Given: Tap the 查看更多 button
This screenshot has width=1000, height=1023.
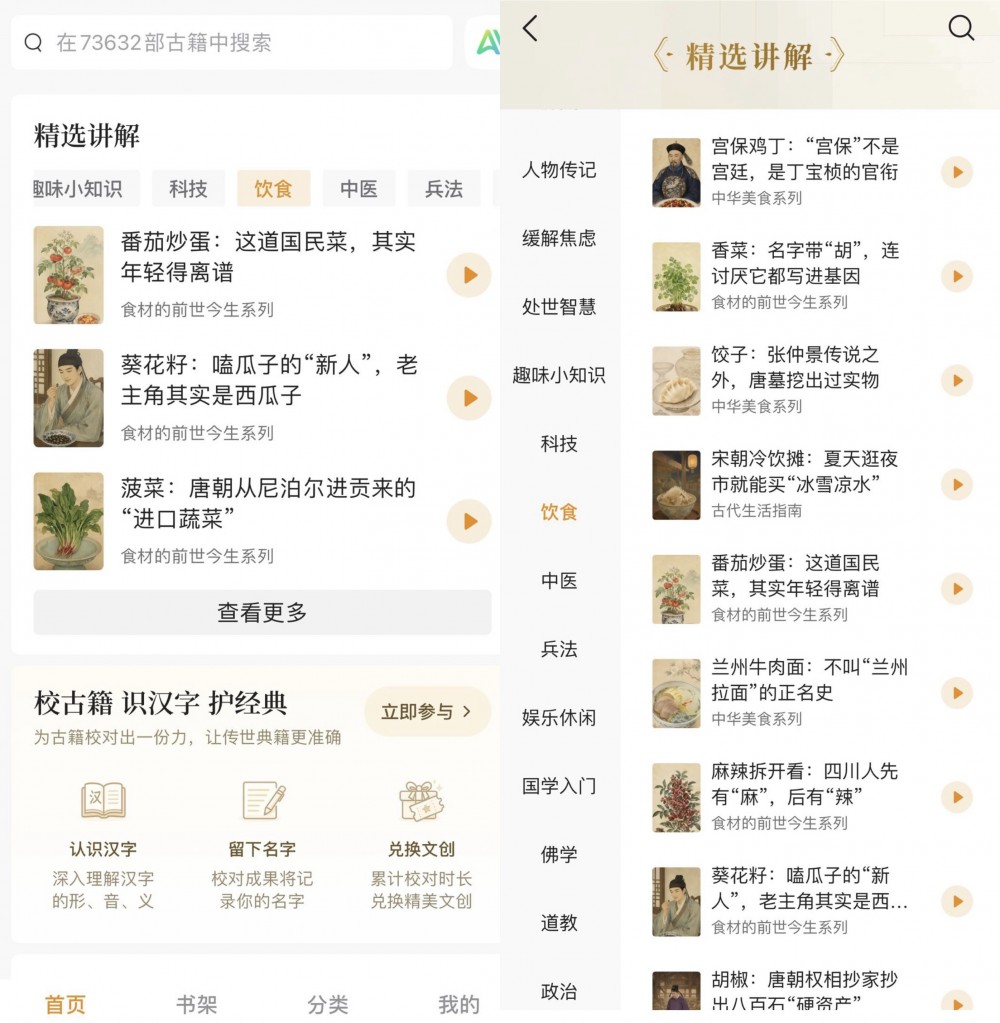Looking at the screenshot, I should (x=262, y=612).
